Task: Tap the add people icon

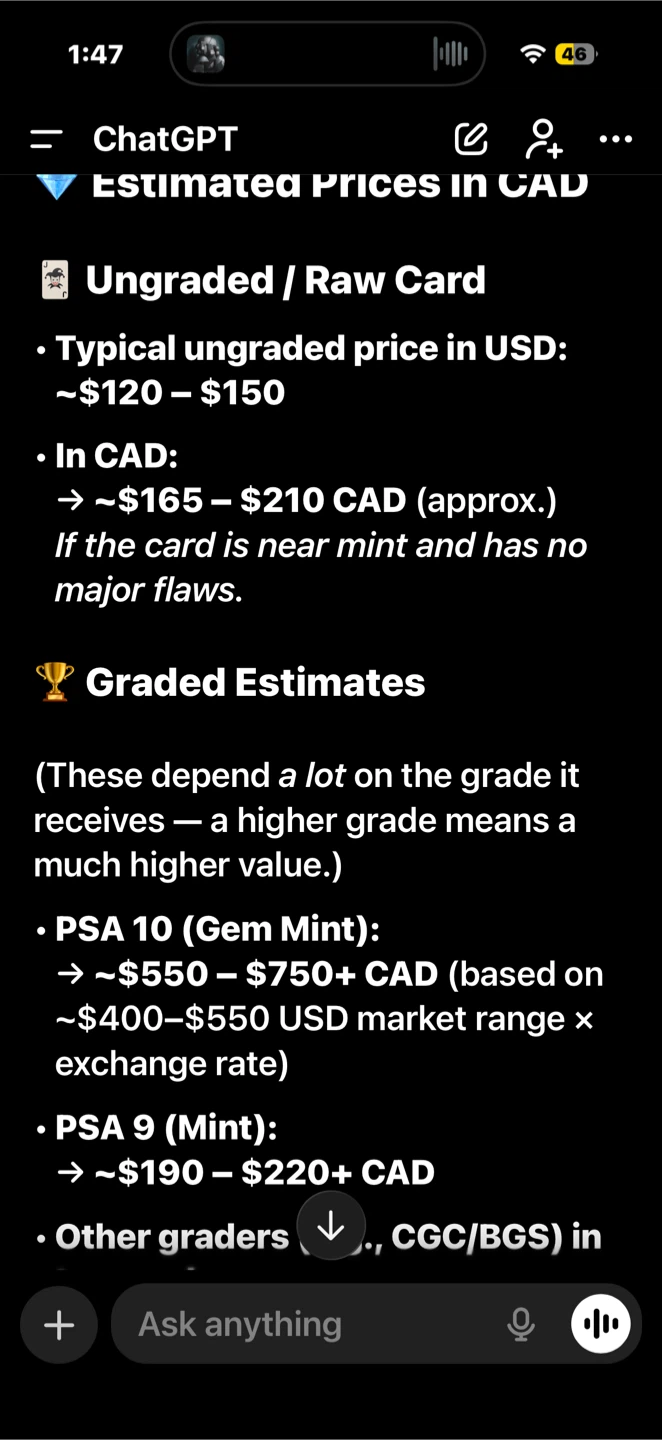Action: (x=544, y=139)
